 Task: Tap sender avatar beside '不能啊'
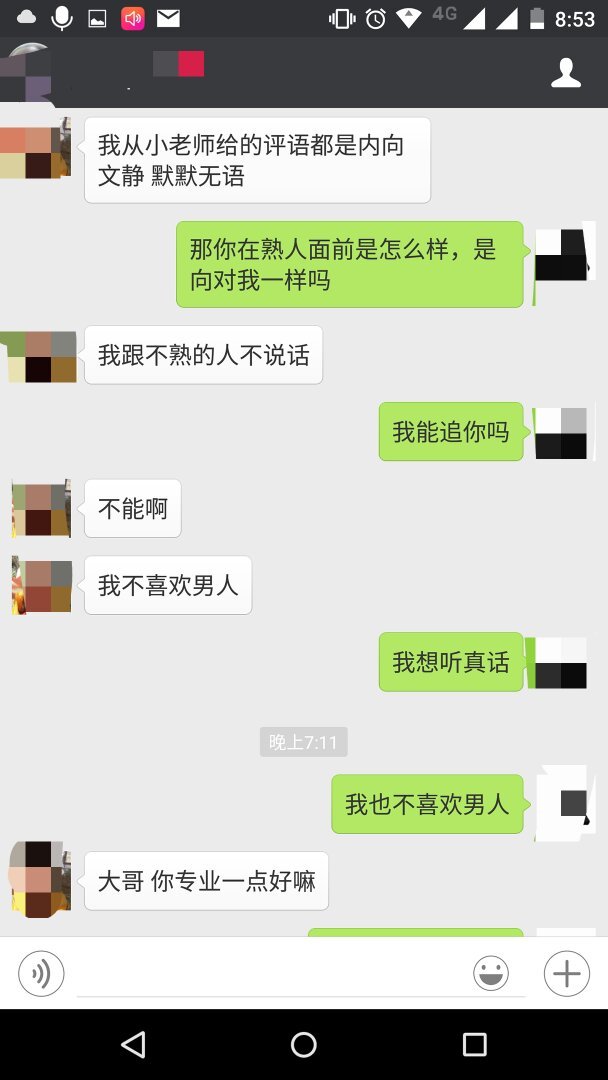click(x=41, y=508)
